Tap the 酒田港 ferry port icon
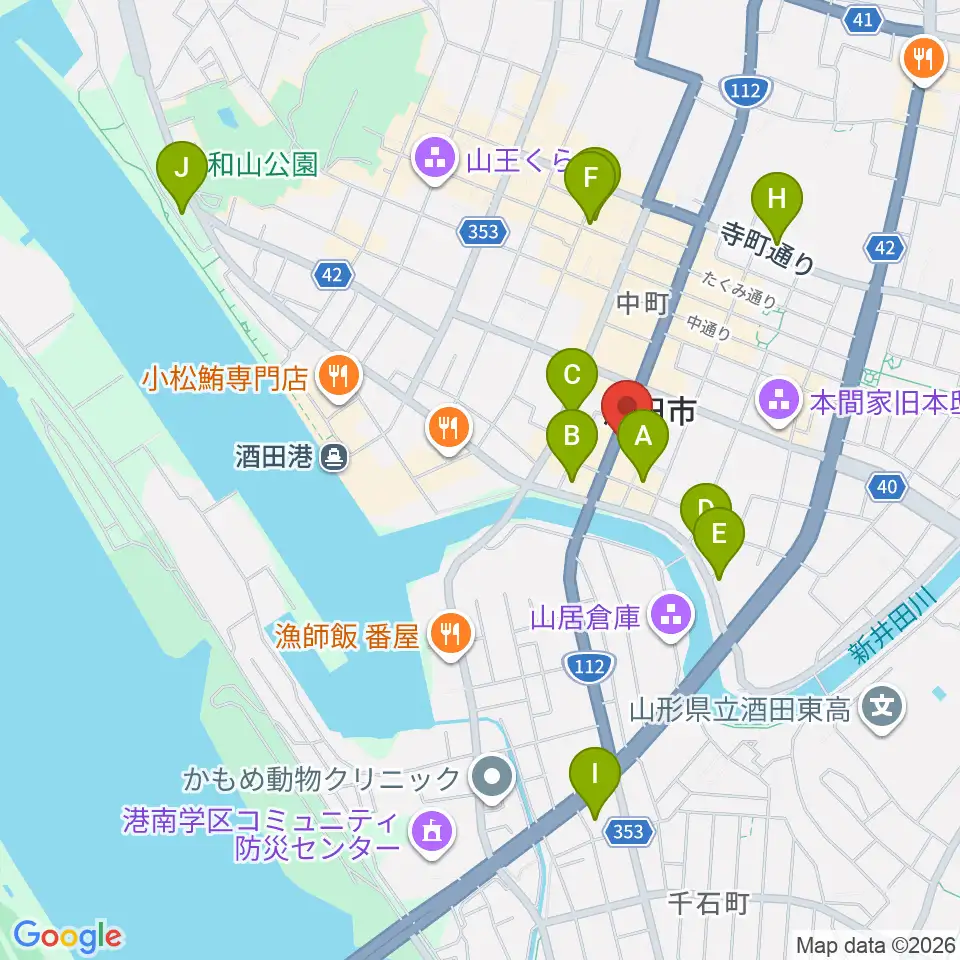This screenshot has width=960, height=960. click(334, 457)
